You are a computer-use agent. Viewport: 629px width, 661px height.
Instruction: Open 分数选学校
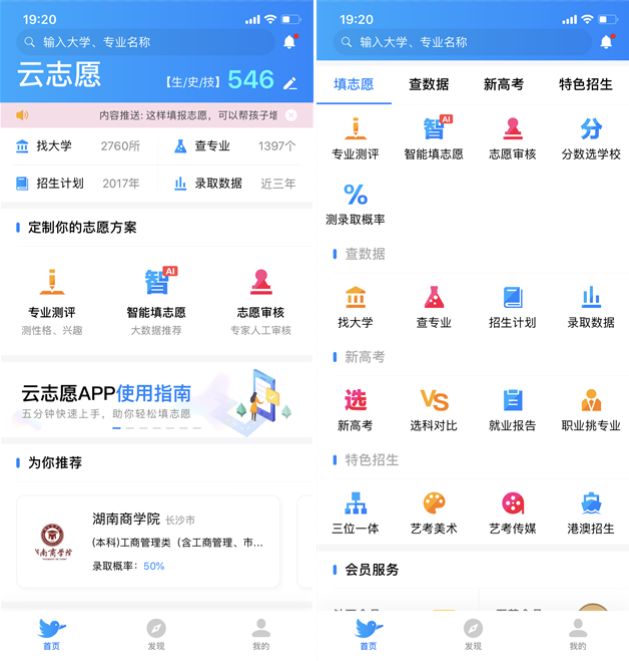[591, 140]
